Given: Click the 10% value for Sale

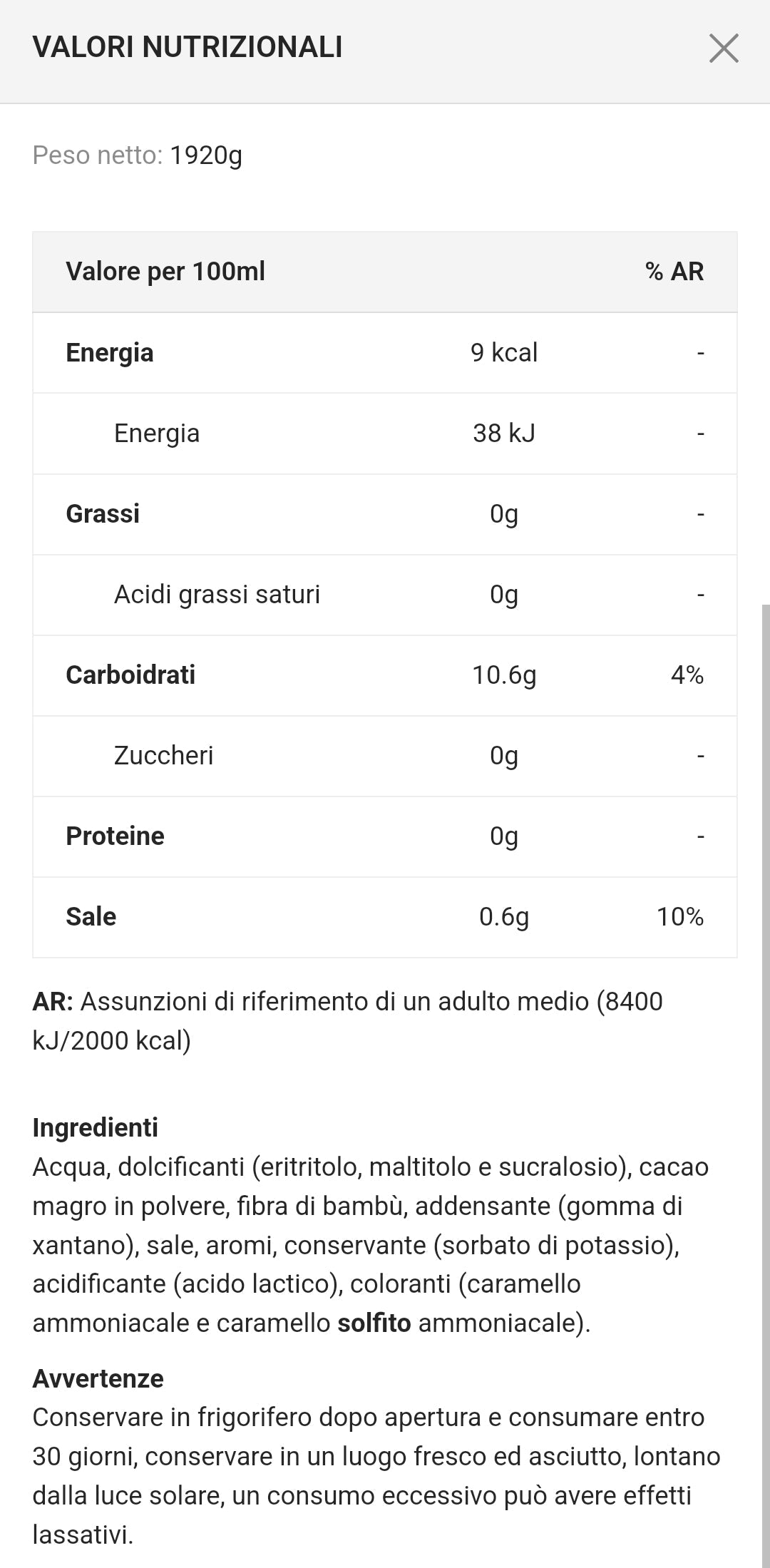Looking at the screenshot, I should click(679, 917).
